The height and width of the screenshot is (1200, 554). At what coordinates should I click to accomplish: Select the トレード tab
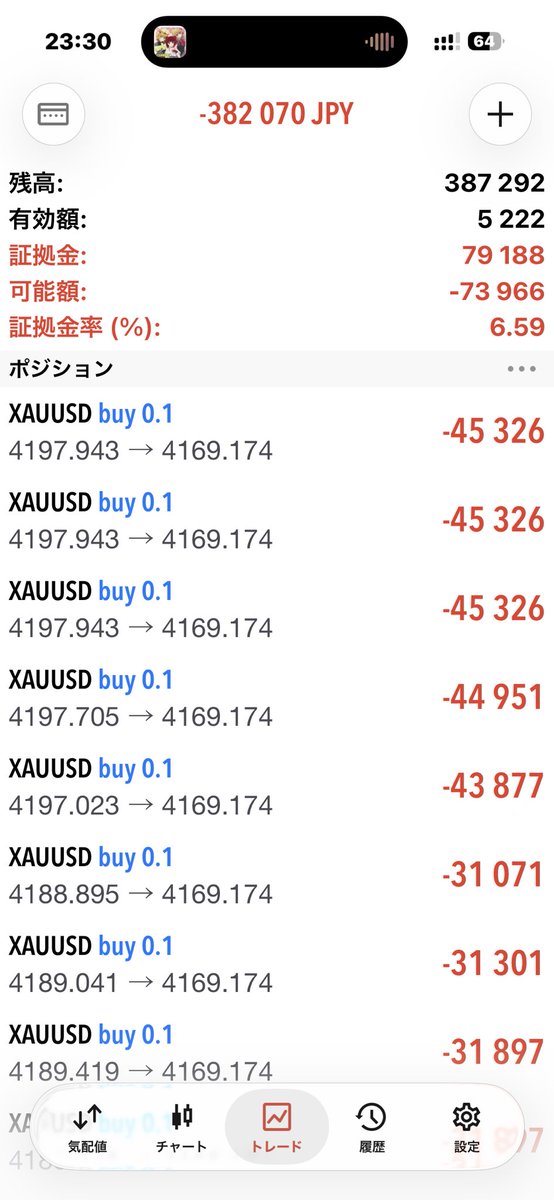277,1128
